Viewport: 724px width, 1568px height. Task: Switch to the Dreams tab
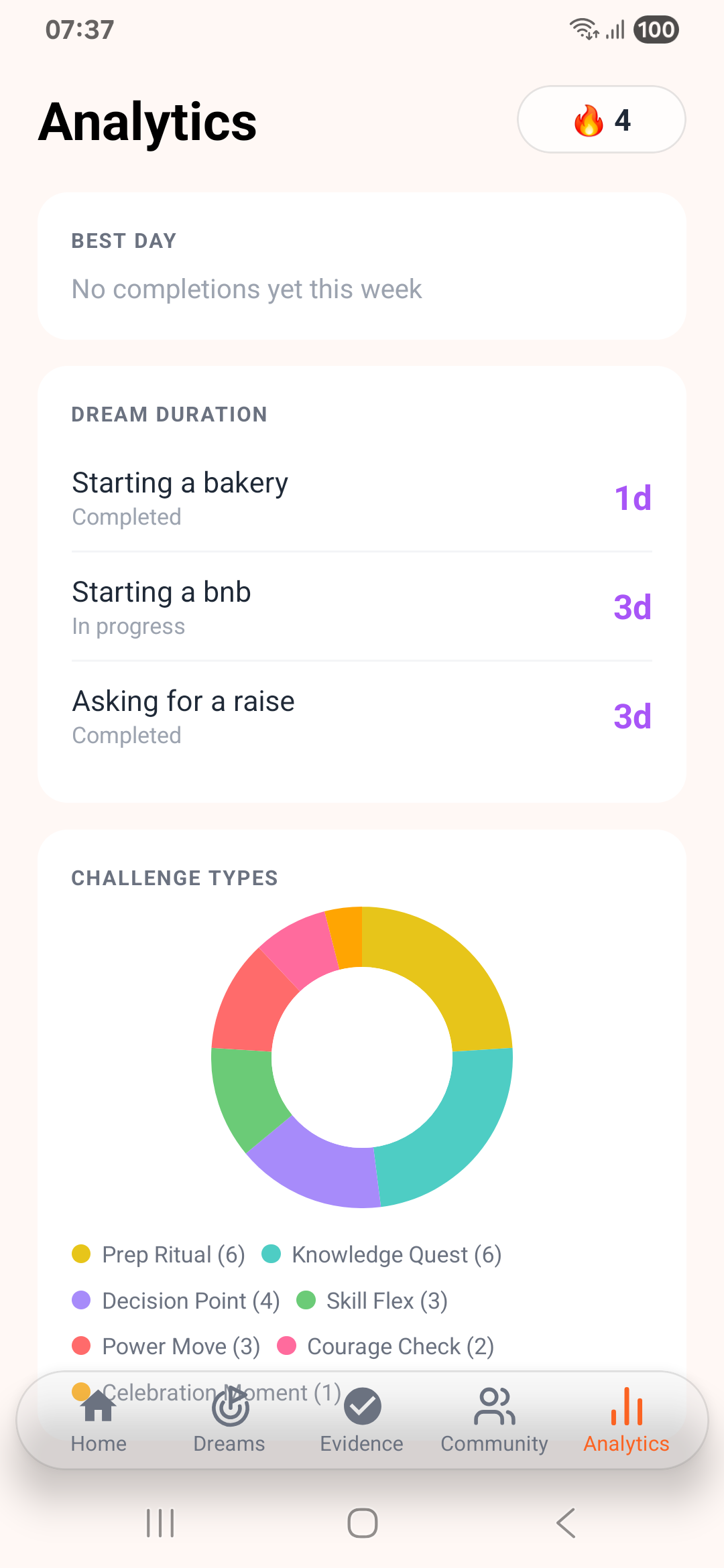pyautogui.click(x=229, y=1421)
